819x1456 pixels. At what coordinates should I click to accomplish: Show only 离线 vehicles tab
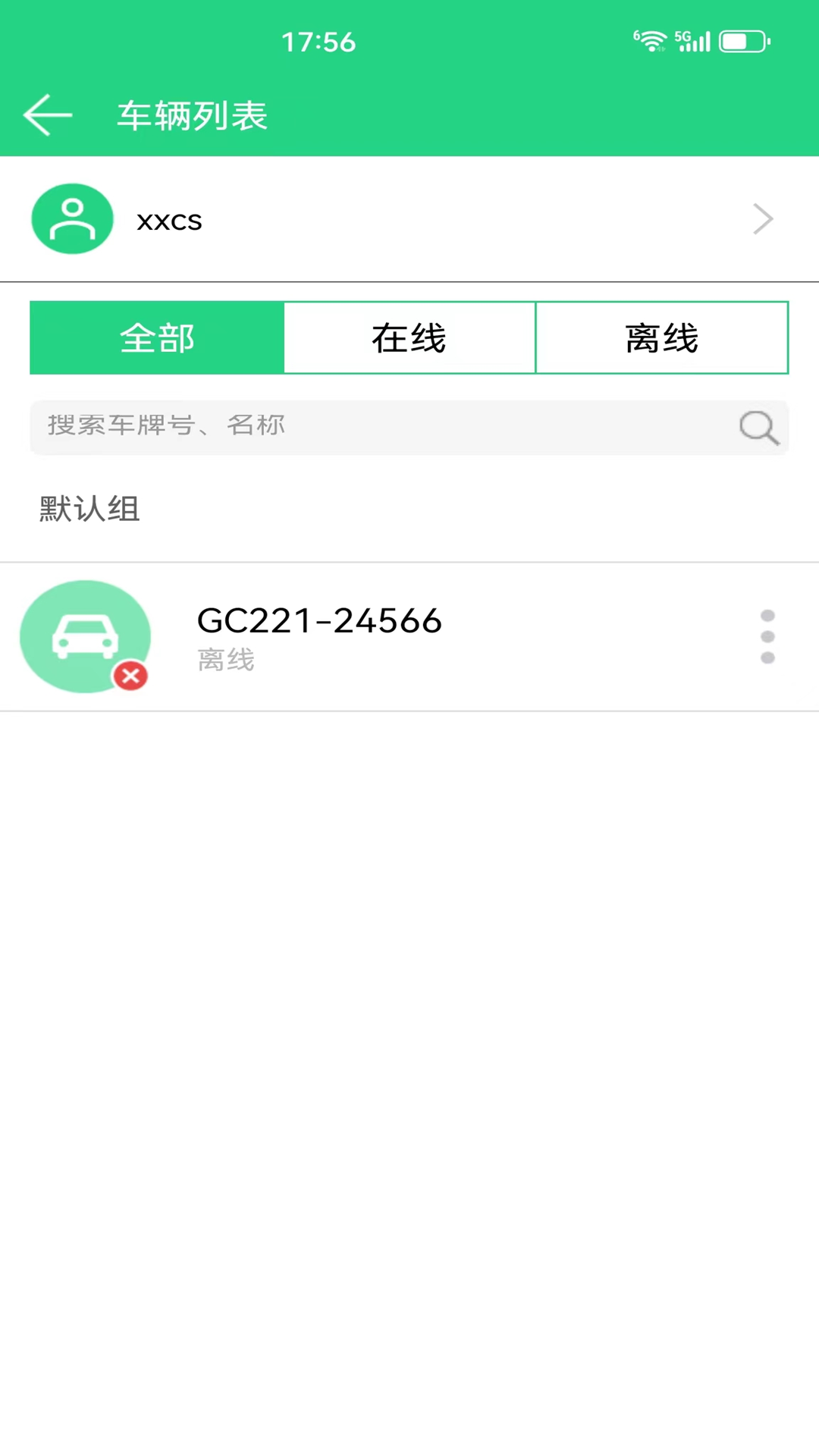pos(662,337)
